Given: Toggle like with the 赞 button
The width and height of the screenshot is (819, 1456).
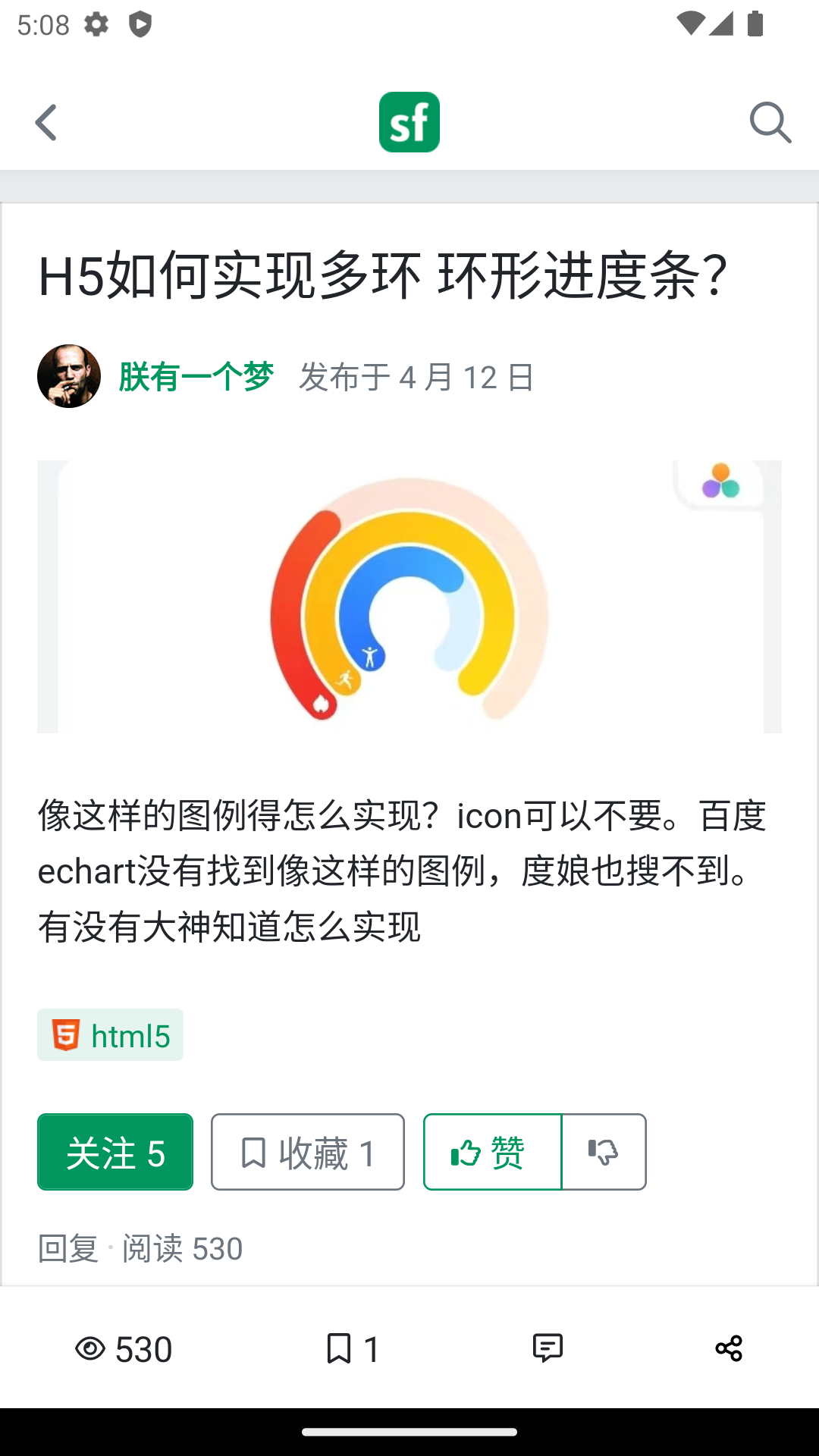Looking at the screenshot, I should 491,1152.
